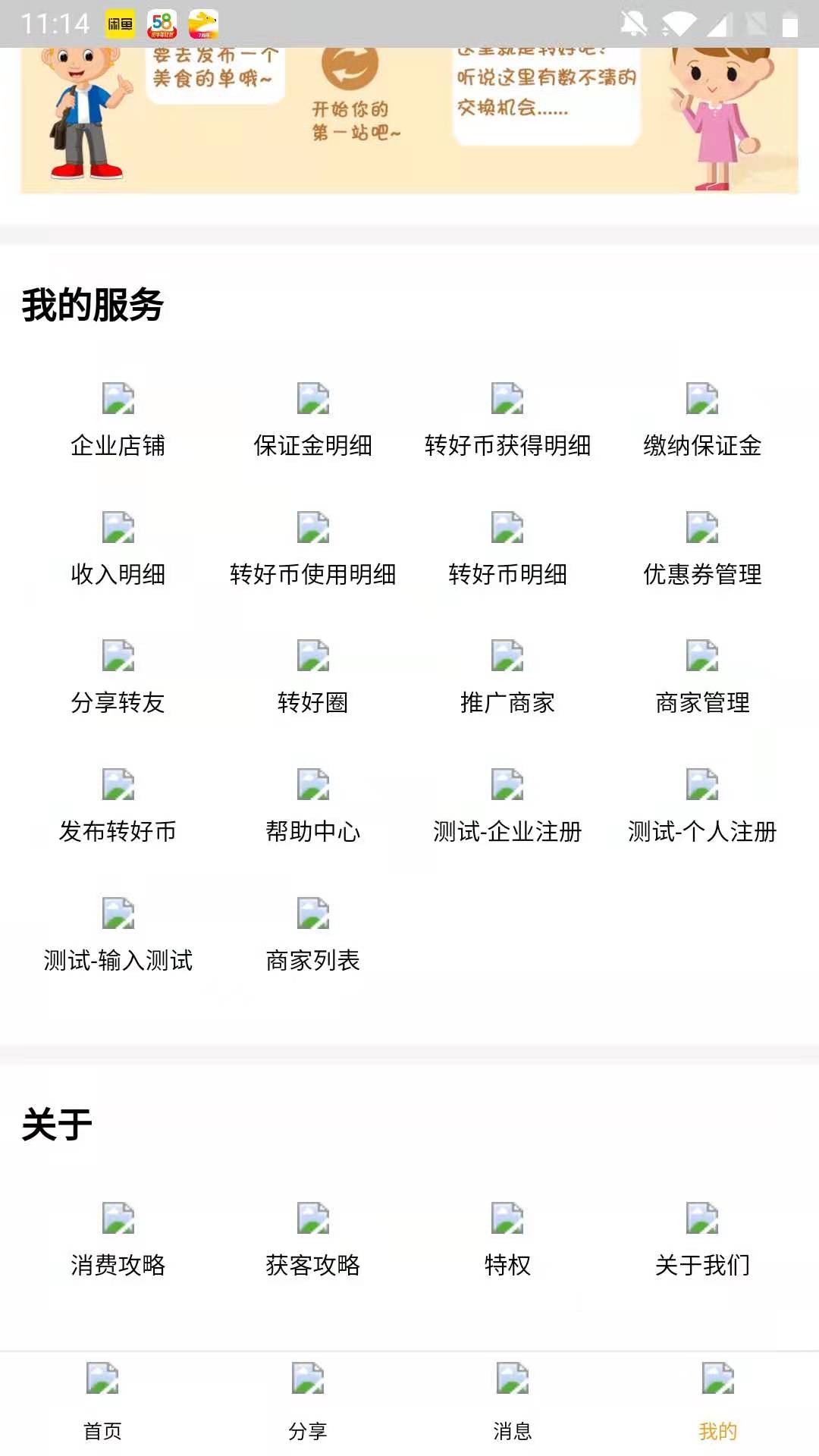Image resolution: width=819 pixels, height=1456 pixels.
Task: Manage coupons via 优惠券管理
Action: pos(702,548)
